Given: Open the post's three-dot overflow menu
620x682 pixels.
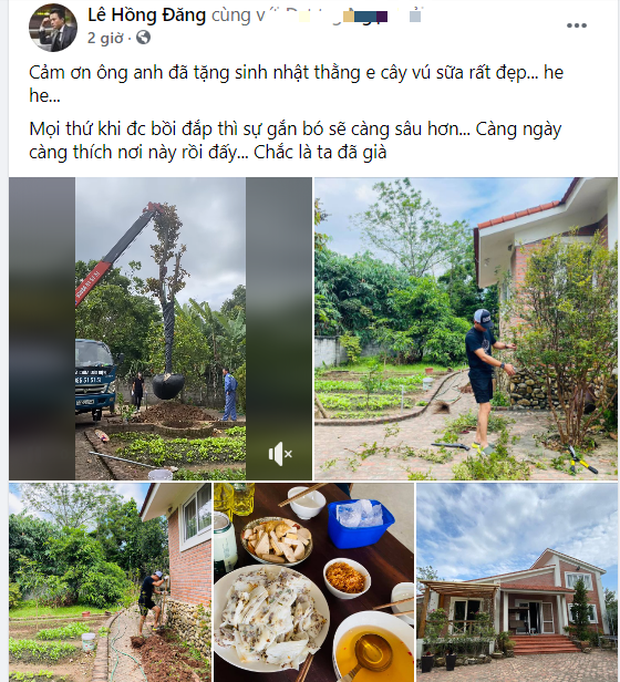Looking at the screenshot, I should coord(577,24).
